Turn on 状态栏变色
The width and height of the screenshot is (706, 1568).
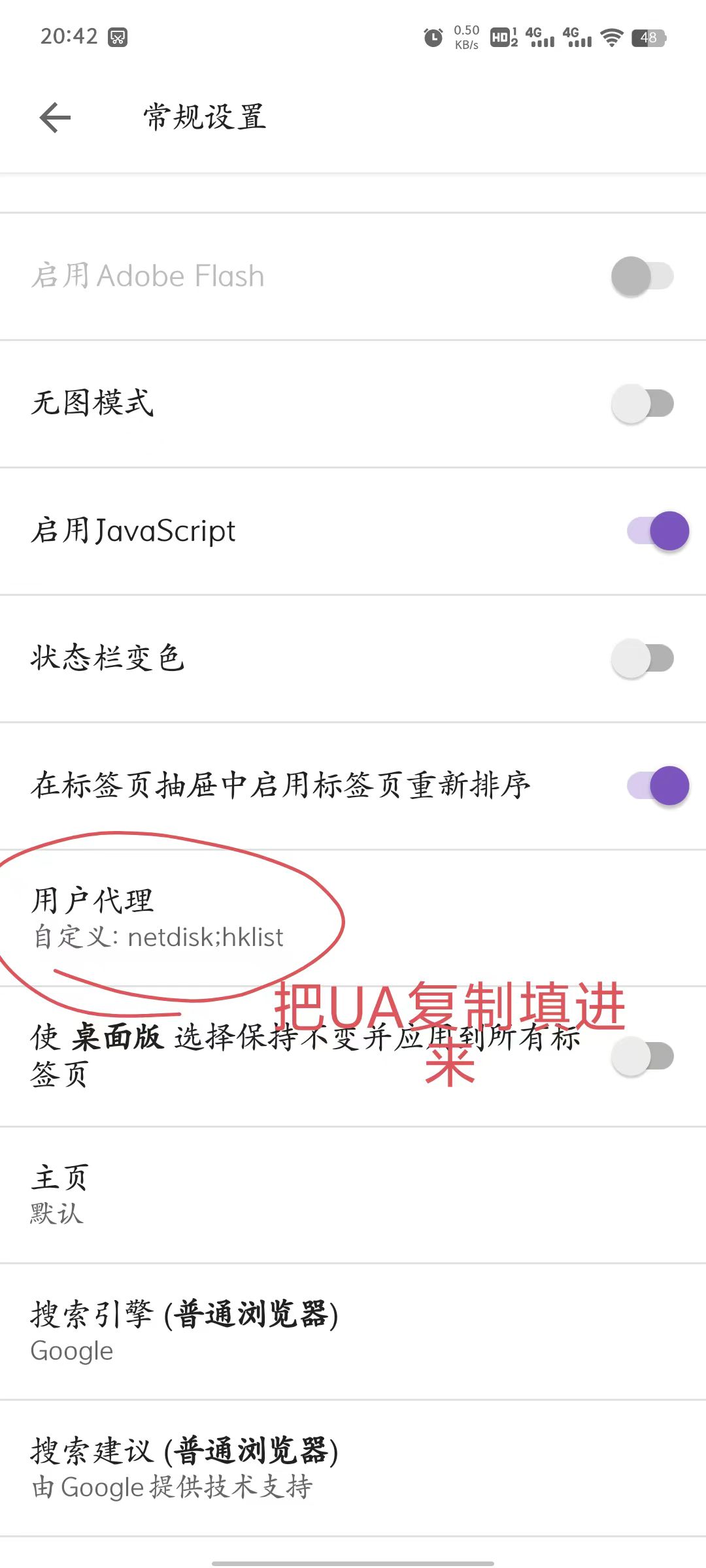tap(642, 659)
